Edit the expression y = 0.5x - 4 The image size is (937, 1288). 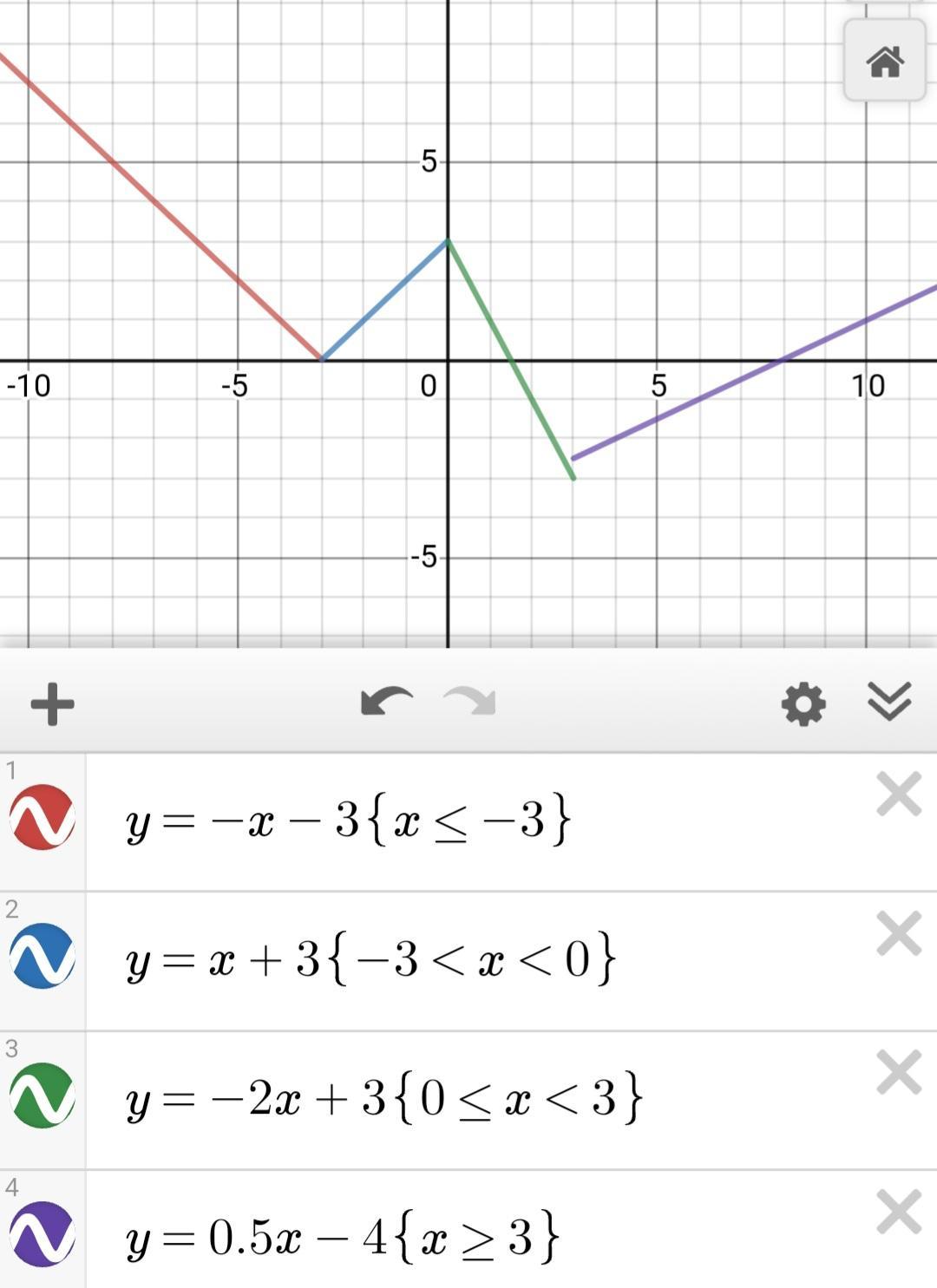[x=343, y=1238]
